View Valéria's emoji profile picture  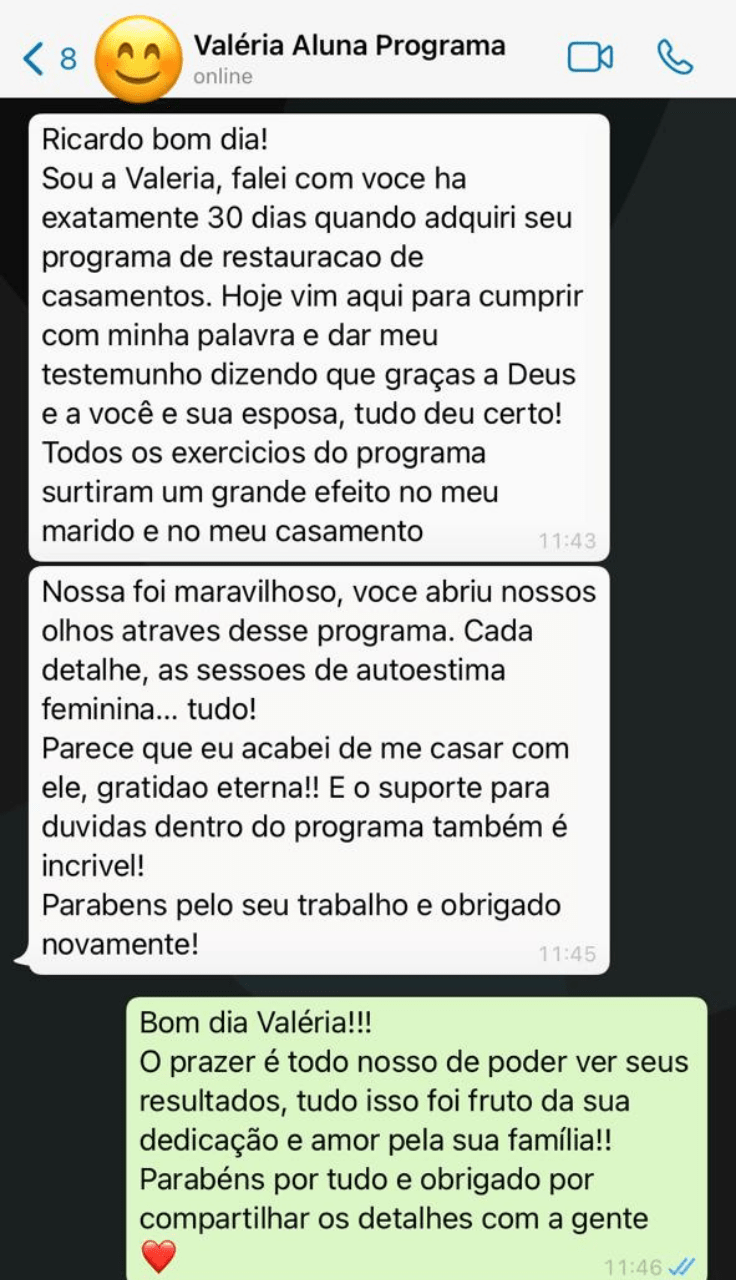point(138,60)
